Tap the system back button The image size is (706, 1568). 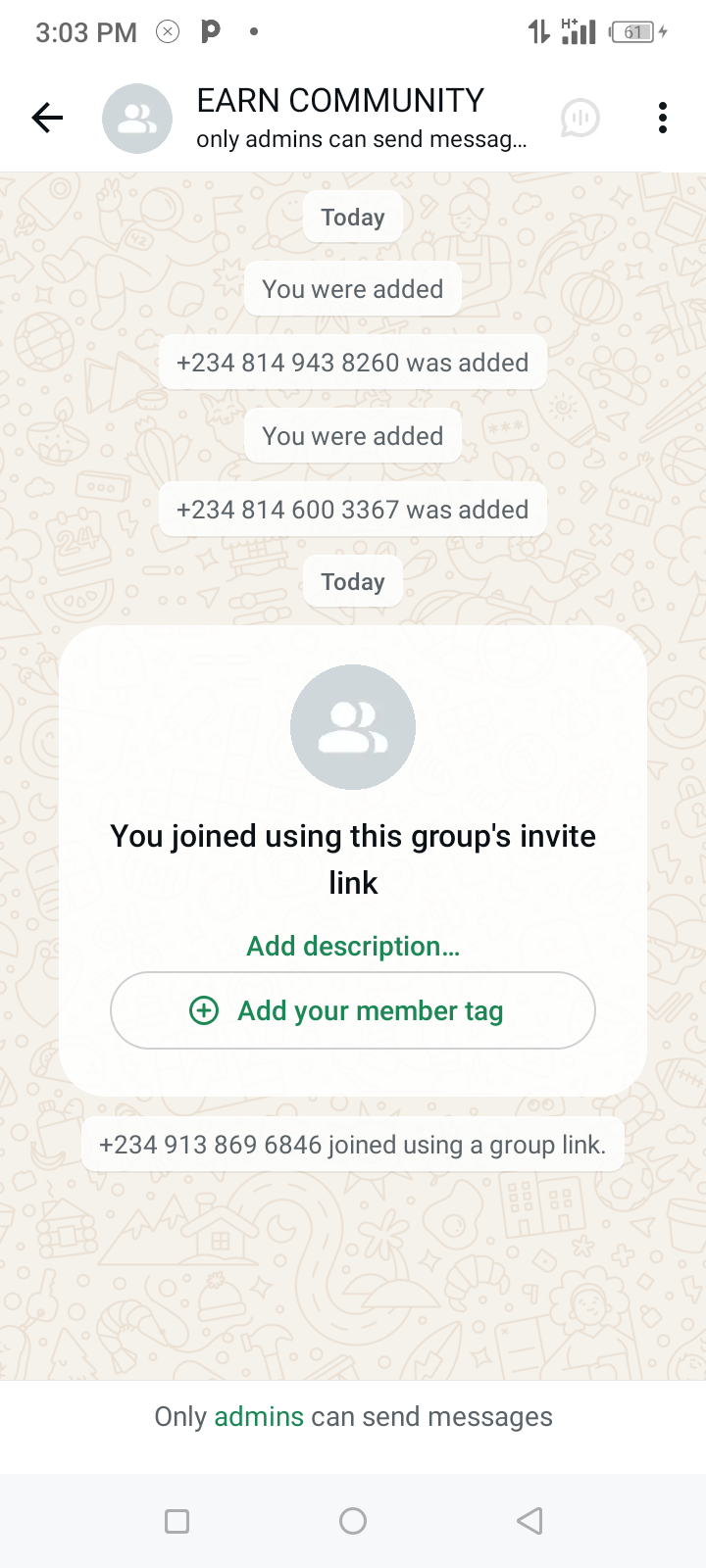pos(529,1521)
